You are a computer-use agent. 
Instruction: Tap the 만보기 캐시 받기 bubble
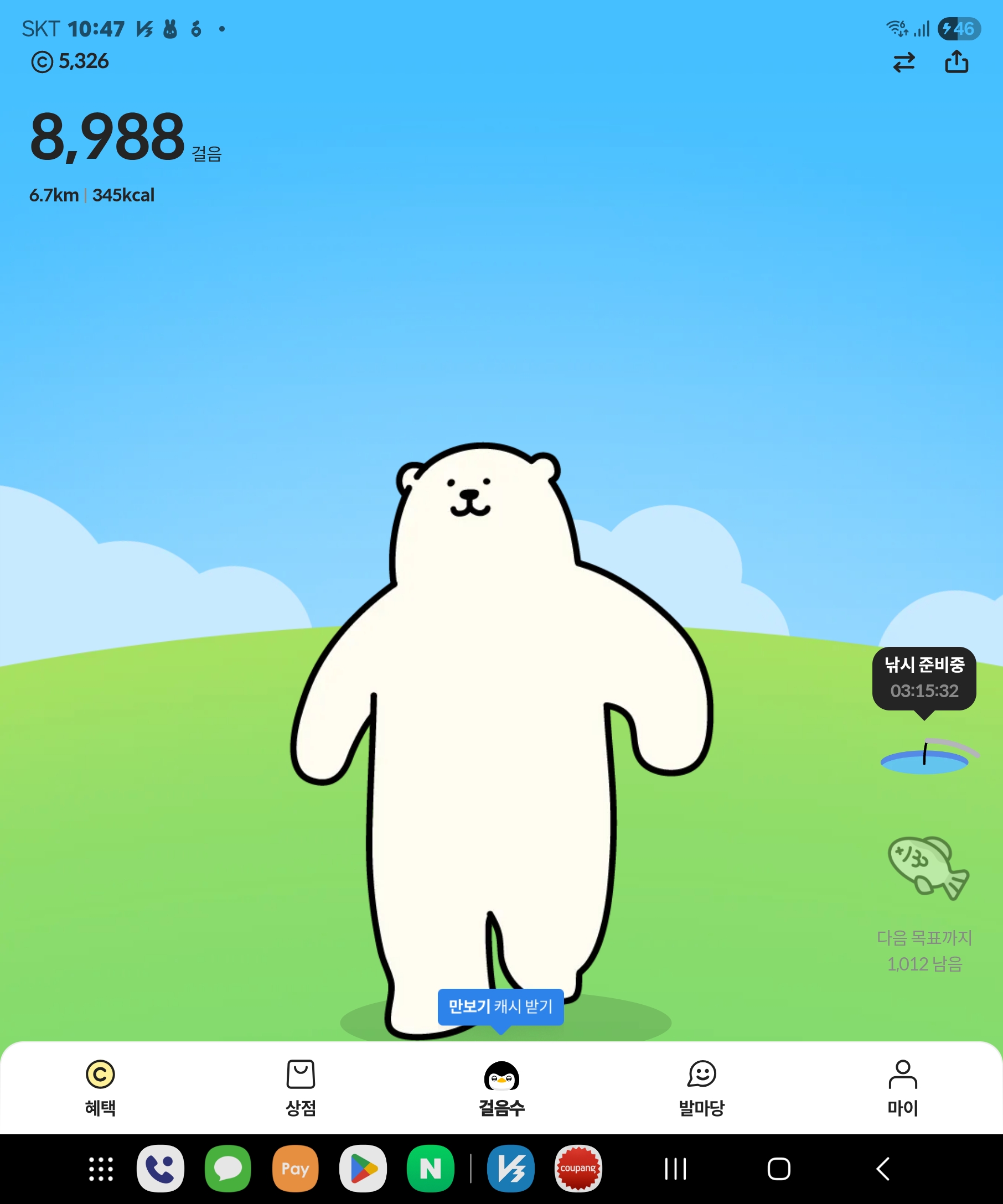pos(500,1007)
